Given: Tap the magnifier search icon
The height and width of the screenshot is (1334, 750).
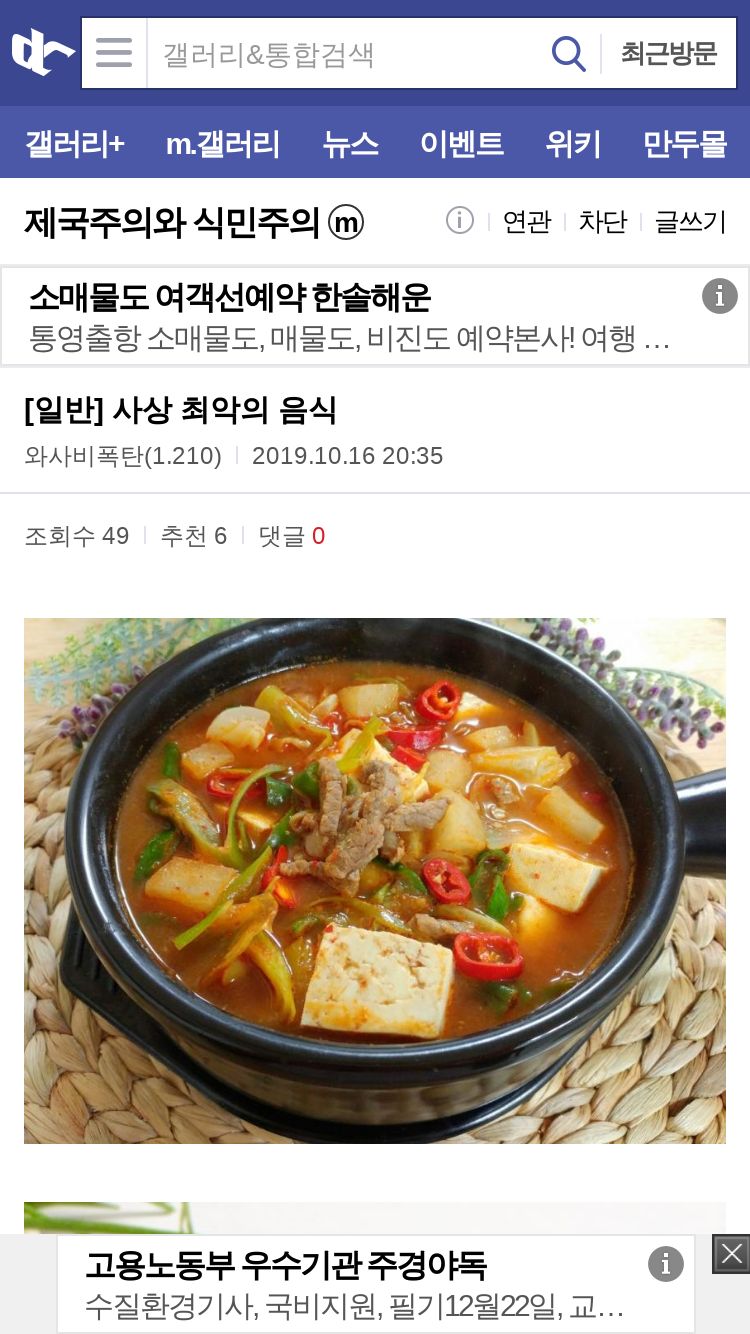Looking at the screenshot, I should pos(568,54).
